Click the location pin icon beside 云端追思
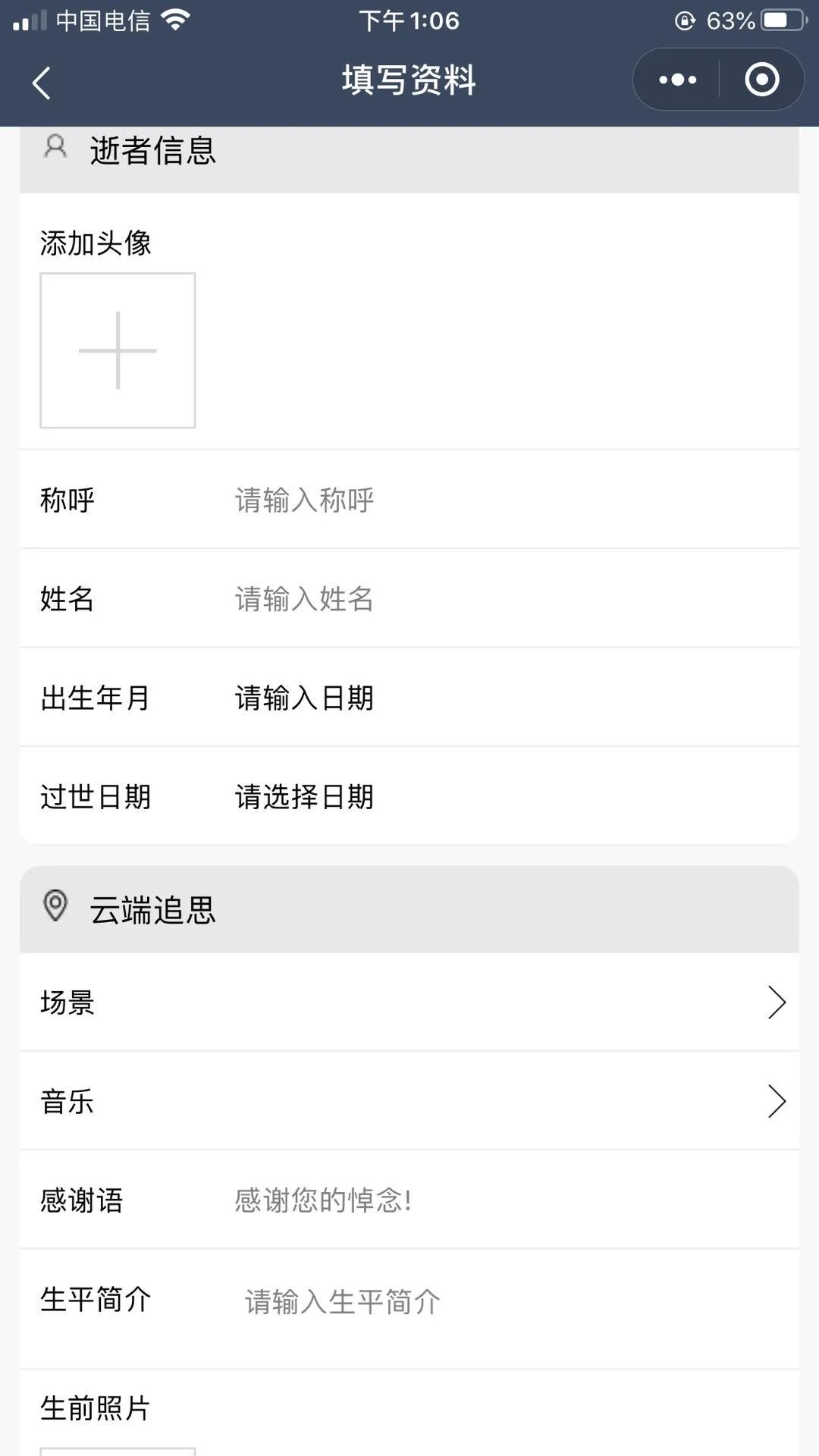 (54, 905)
